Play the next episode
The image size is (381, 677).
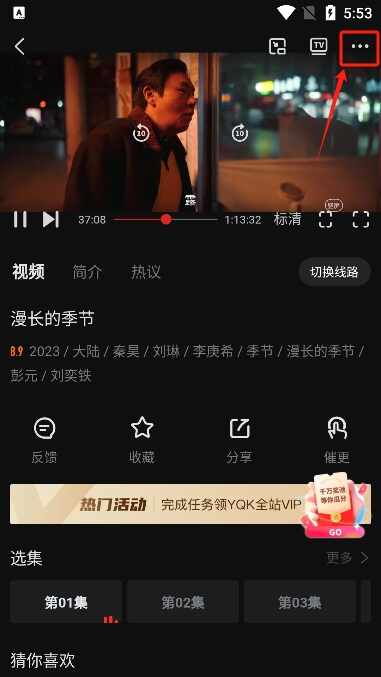coord(51,220)
